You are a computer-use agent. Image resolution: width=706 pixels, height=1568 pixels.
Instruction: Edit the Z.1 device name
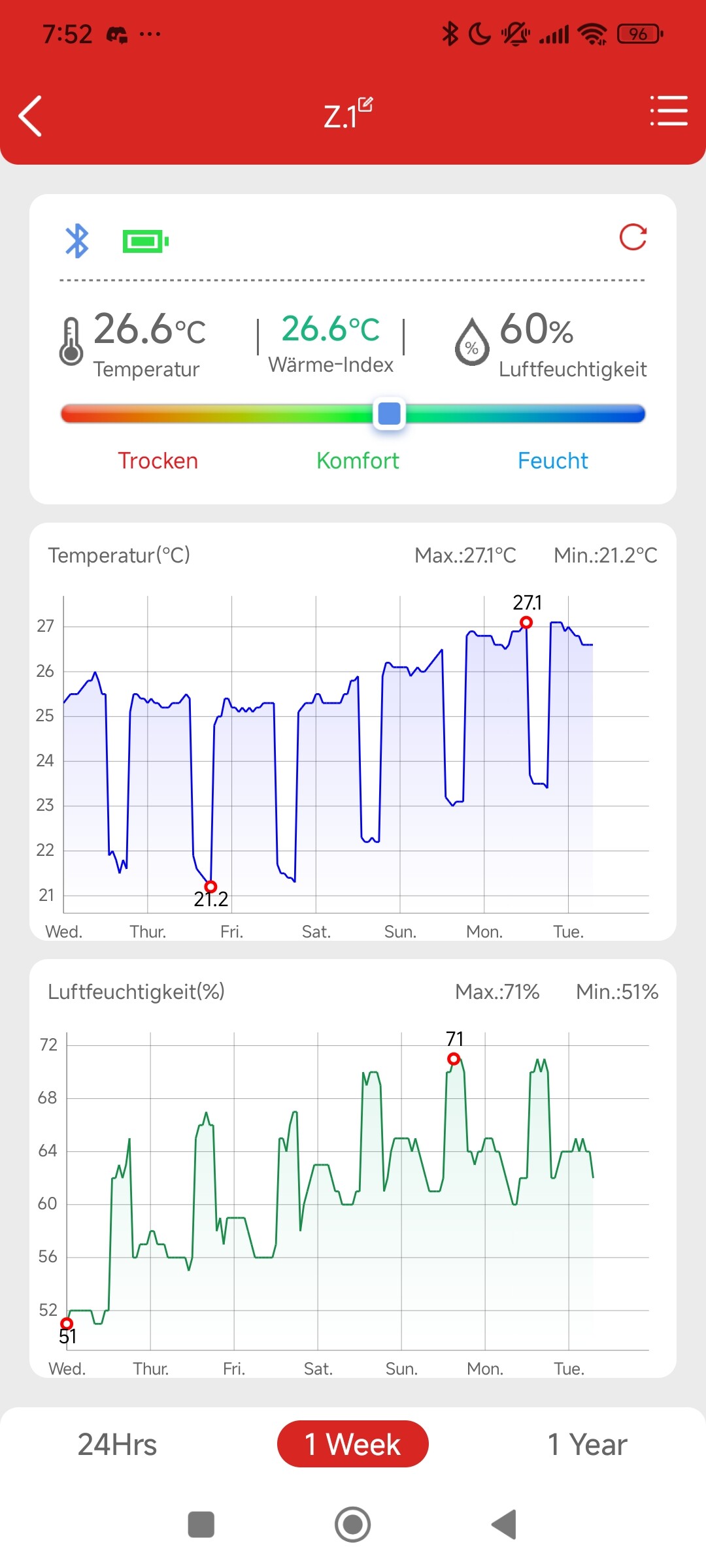365,105
